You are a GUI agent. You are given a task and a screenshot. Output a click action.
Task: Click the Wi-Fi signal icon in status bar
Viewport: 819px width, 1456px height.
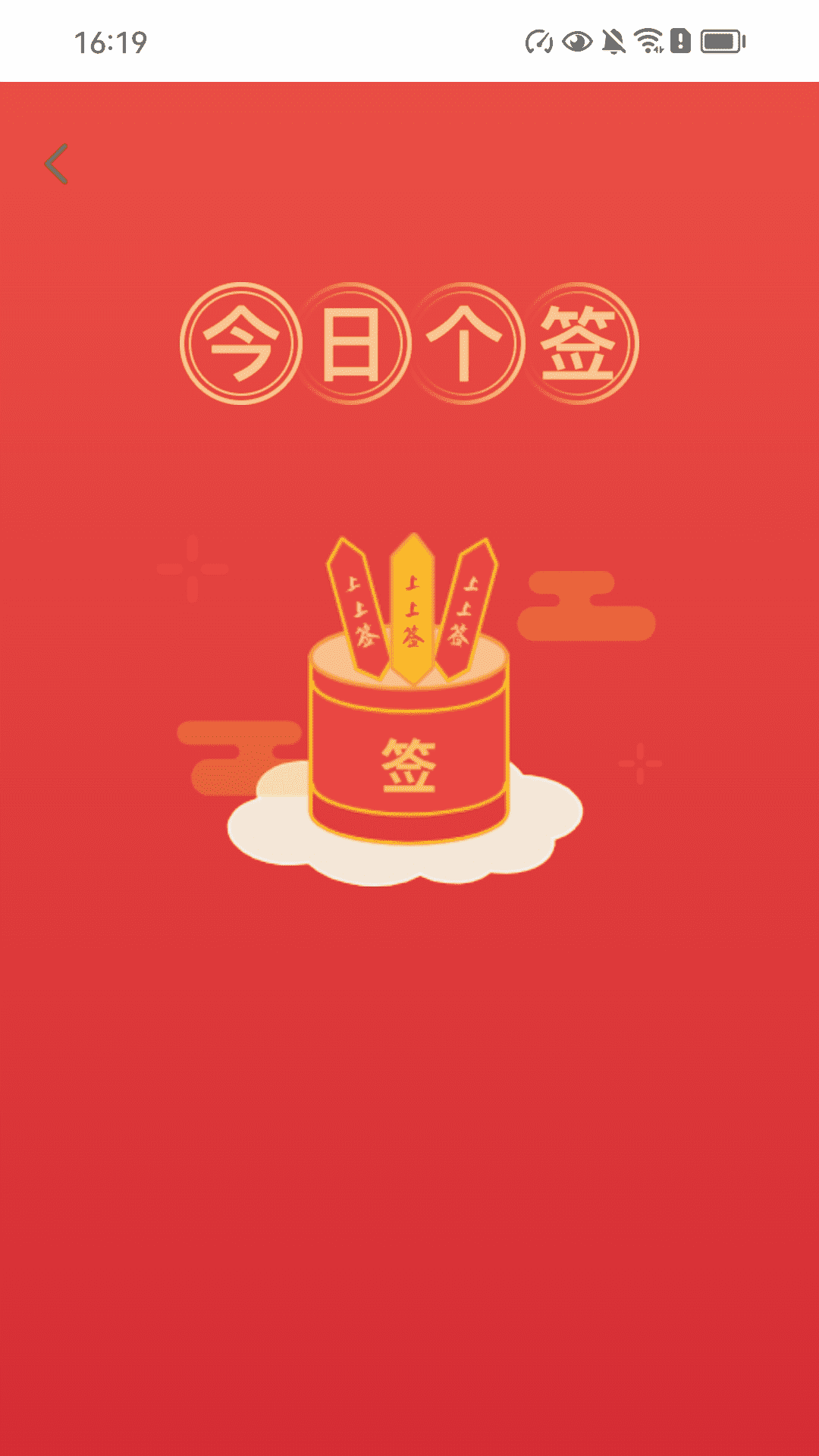point(648,42)
